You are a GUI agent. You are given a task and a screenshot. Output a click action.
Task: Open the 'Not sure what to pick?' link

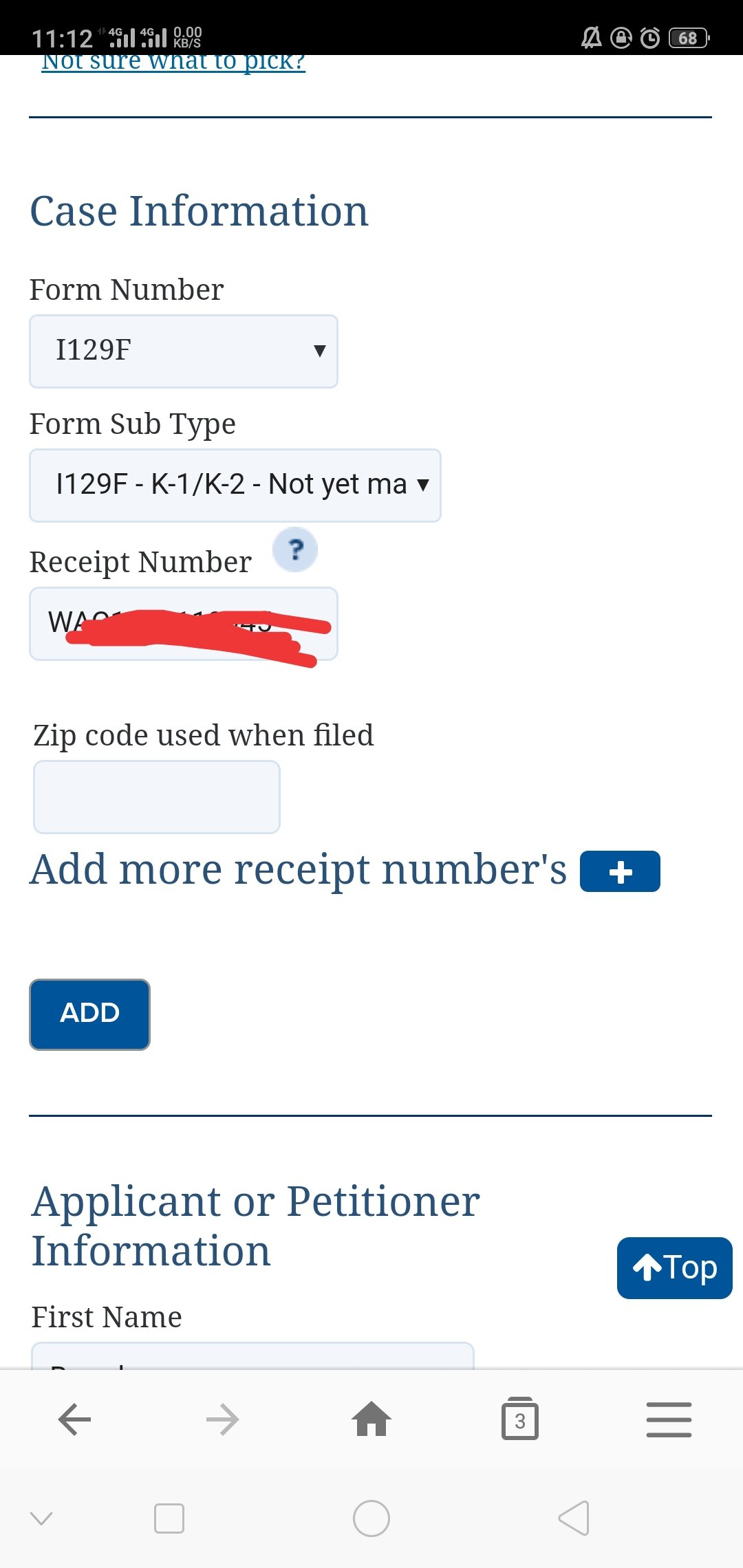point(173,63)
